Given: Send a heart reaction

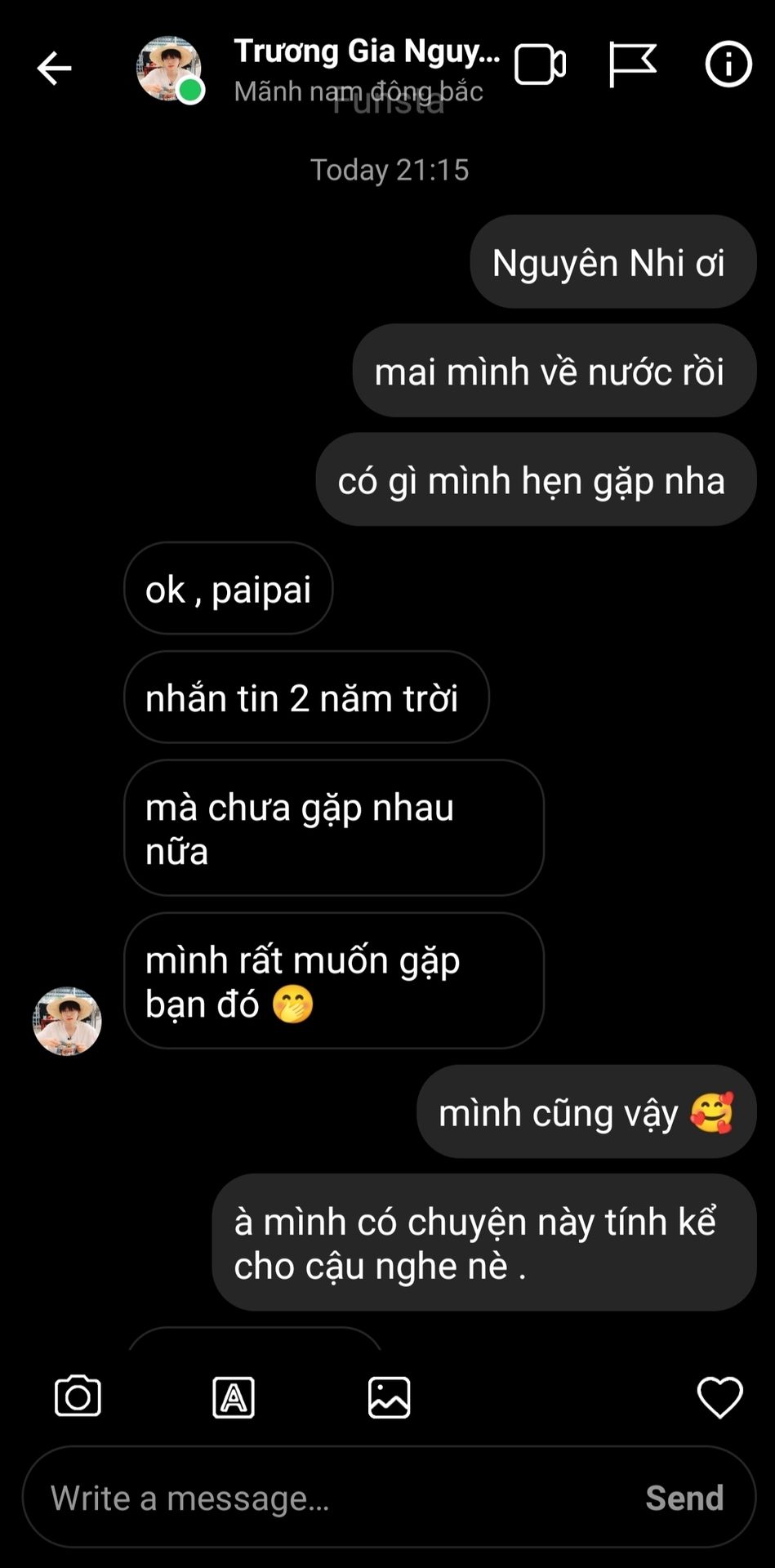Looking at the screenshot, I should point(719,1396).
